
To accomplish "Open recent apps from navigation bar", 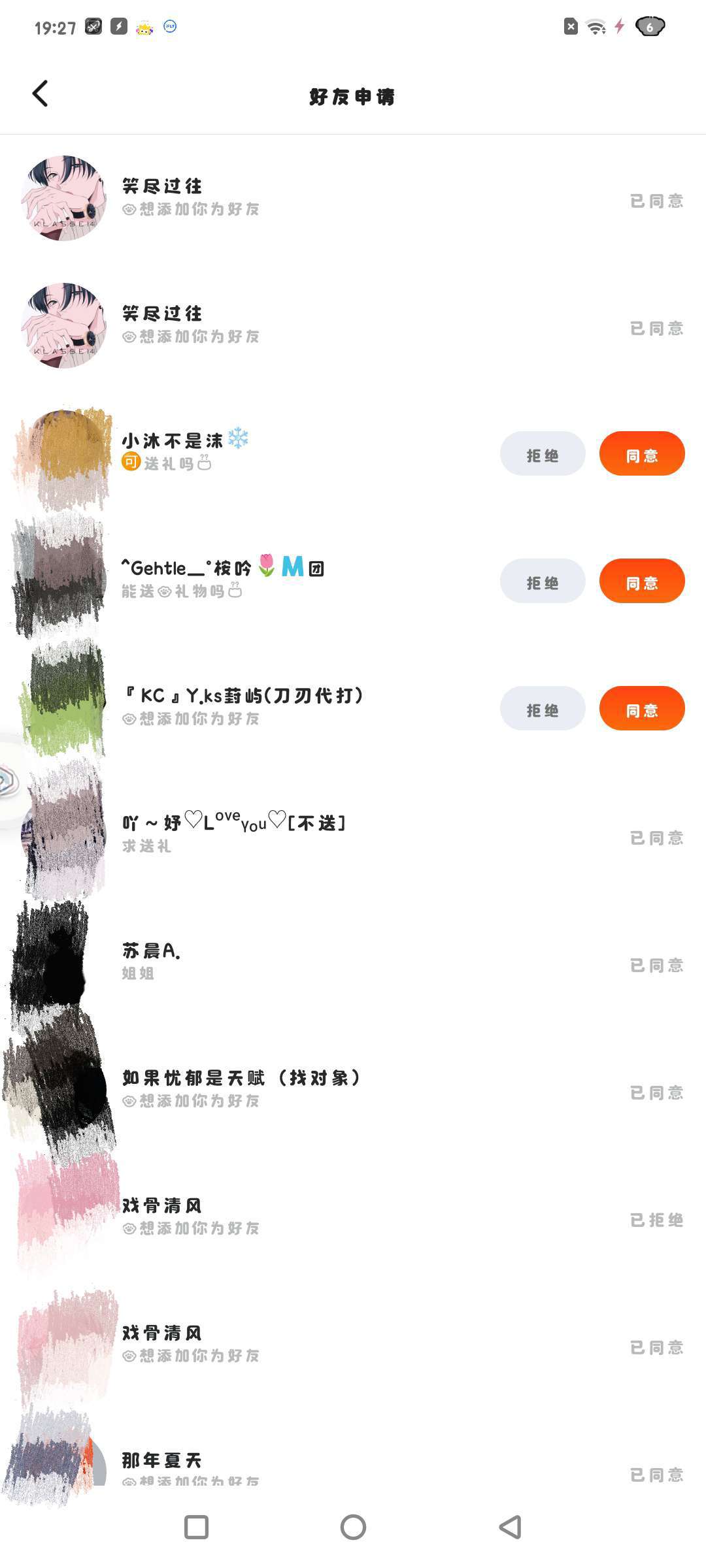I will pyautogui.click(x=196, y=1527).
